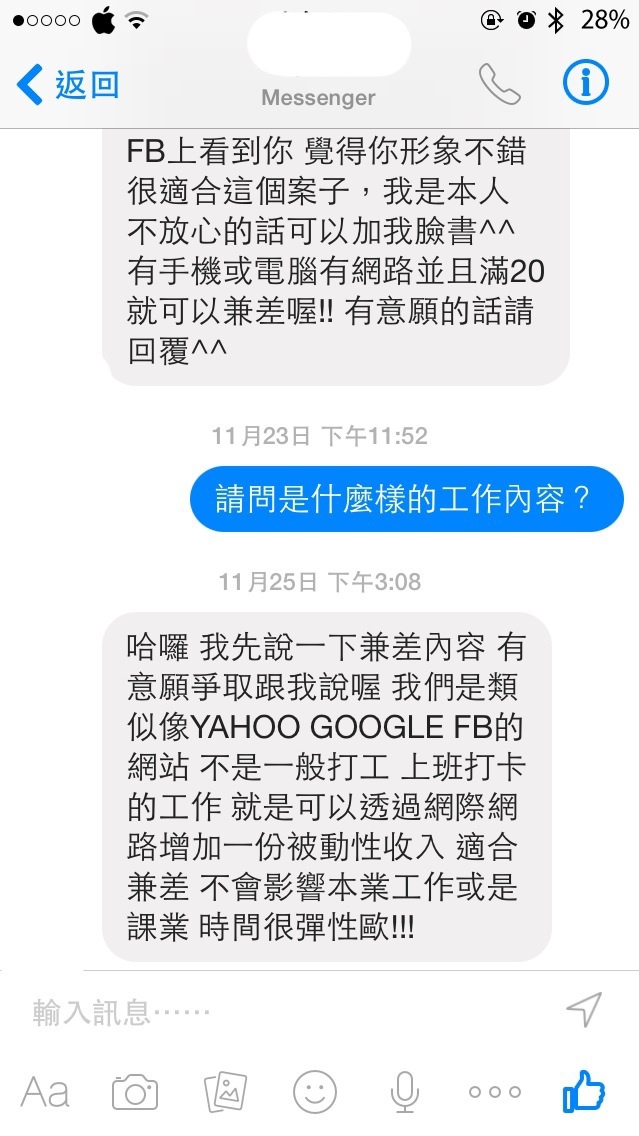This screenshot has height=1136, width=639.
Task: Send the message with the arrow icon
Action: tap(584, 1009)
